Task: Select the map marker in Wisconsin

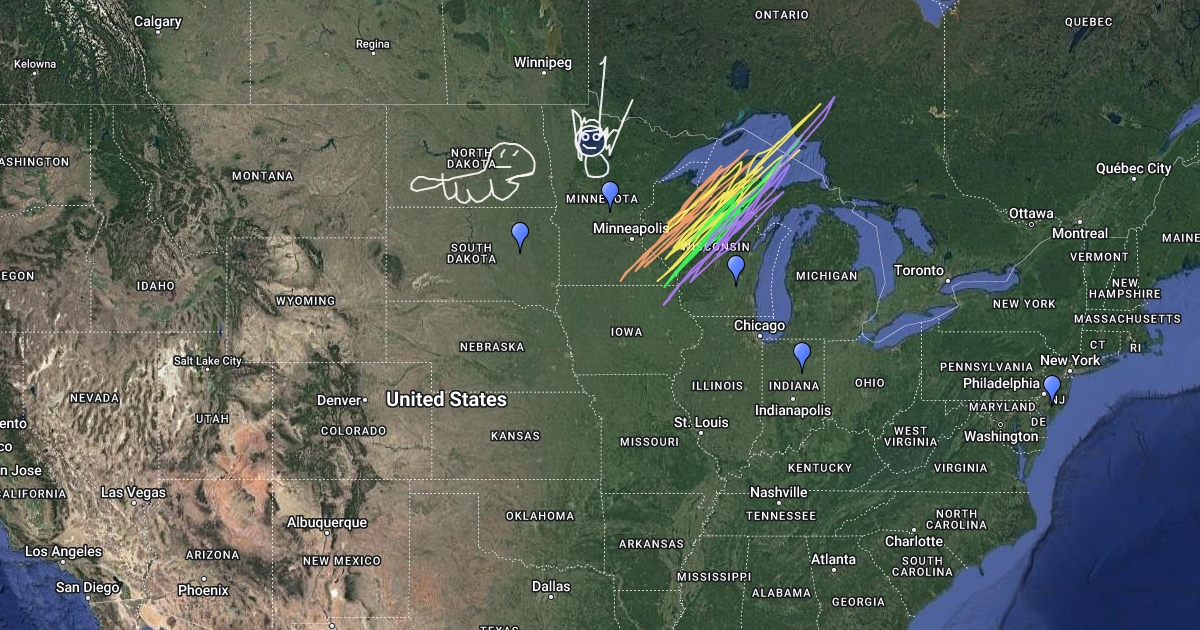Action: (736, 267)
